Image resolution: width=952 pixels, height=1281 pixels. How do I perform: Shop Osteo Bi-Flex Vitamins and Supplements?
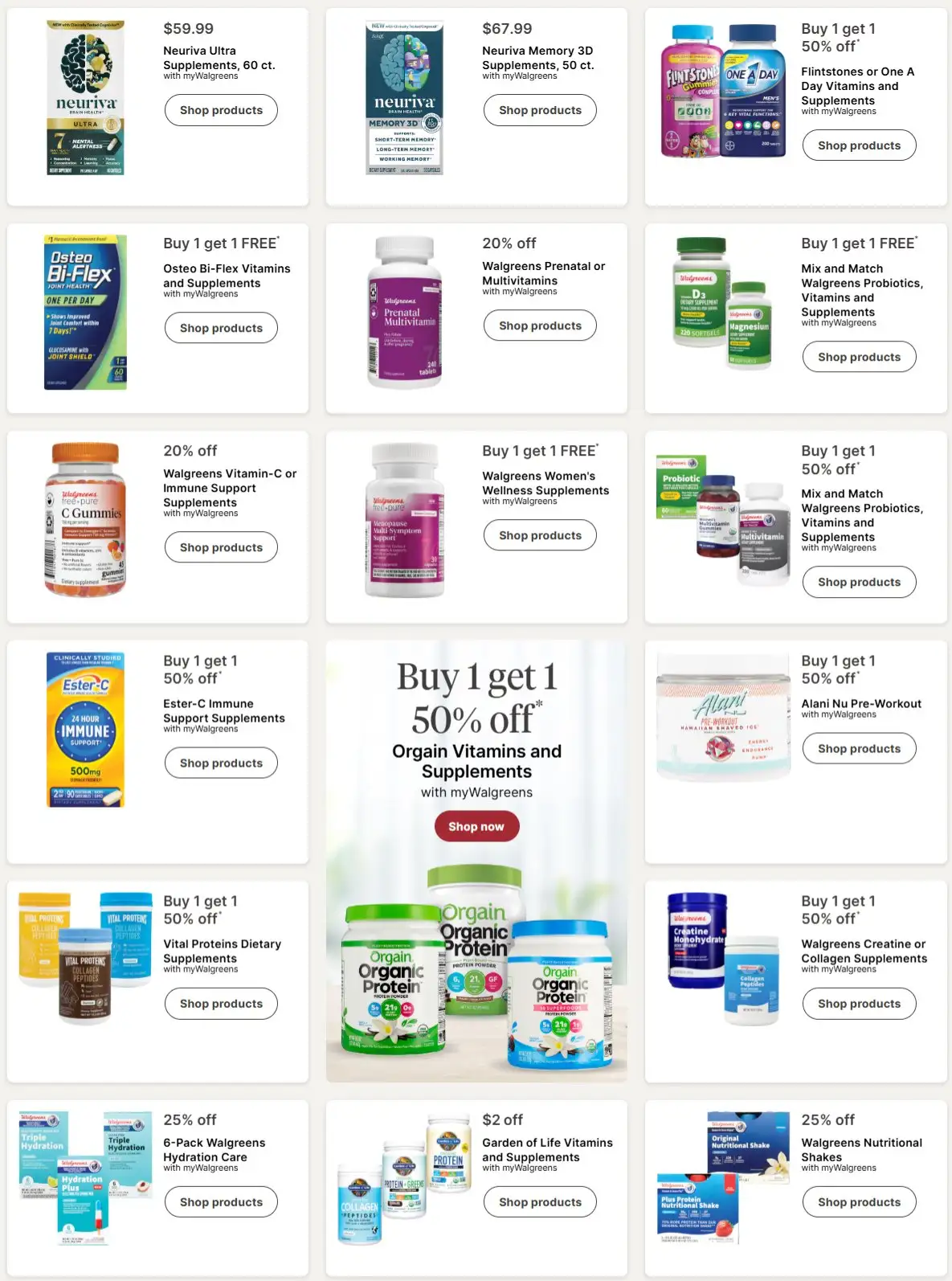221,328
